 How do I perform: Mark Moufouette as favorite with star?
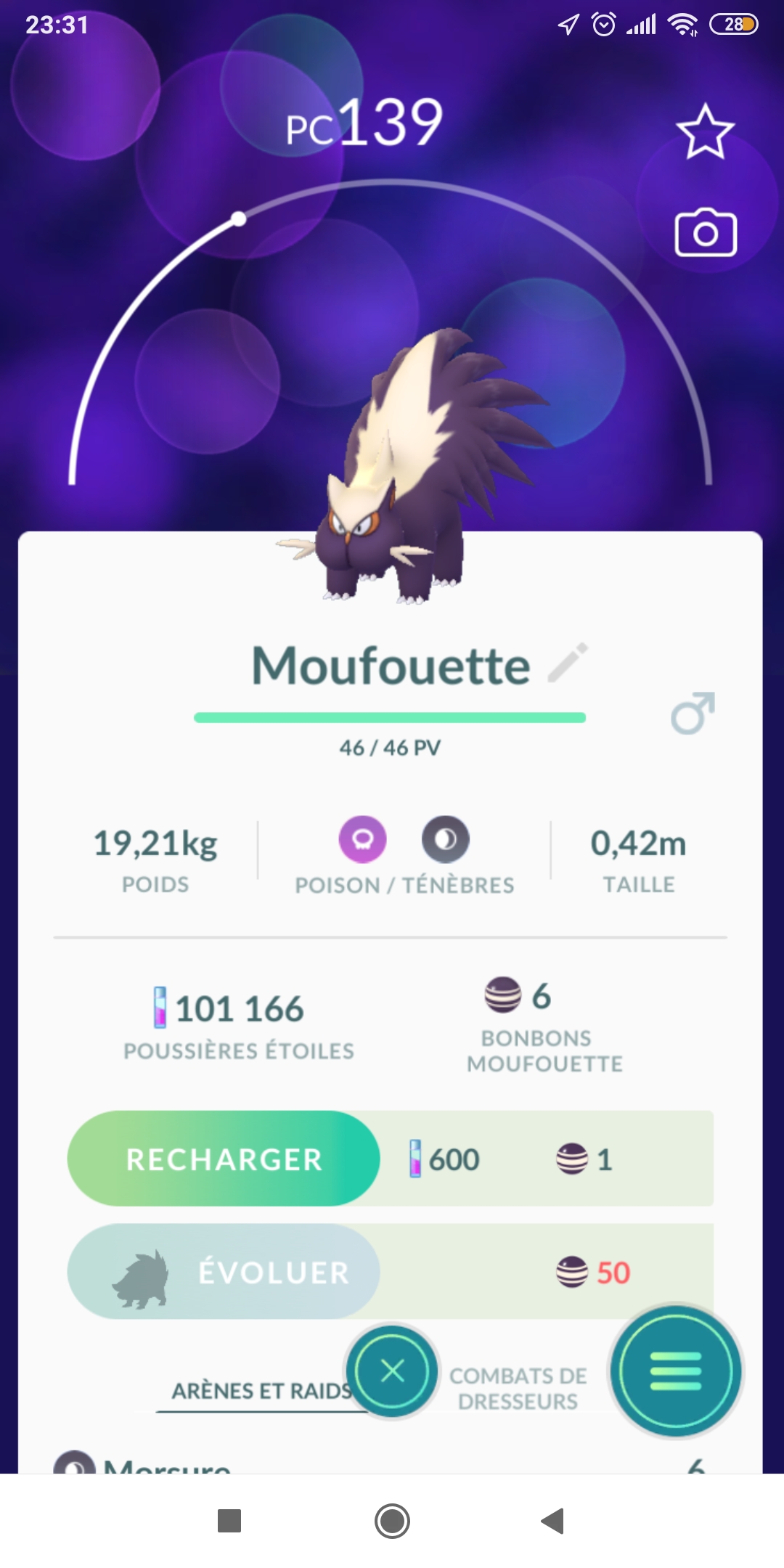(x=705, y=131)
